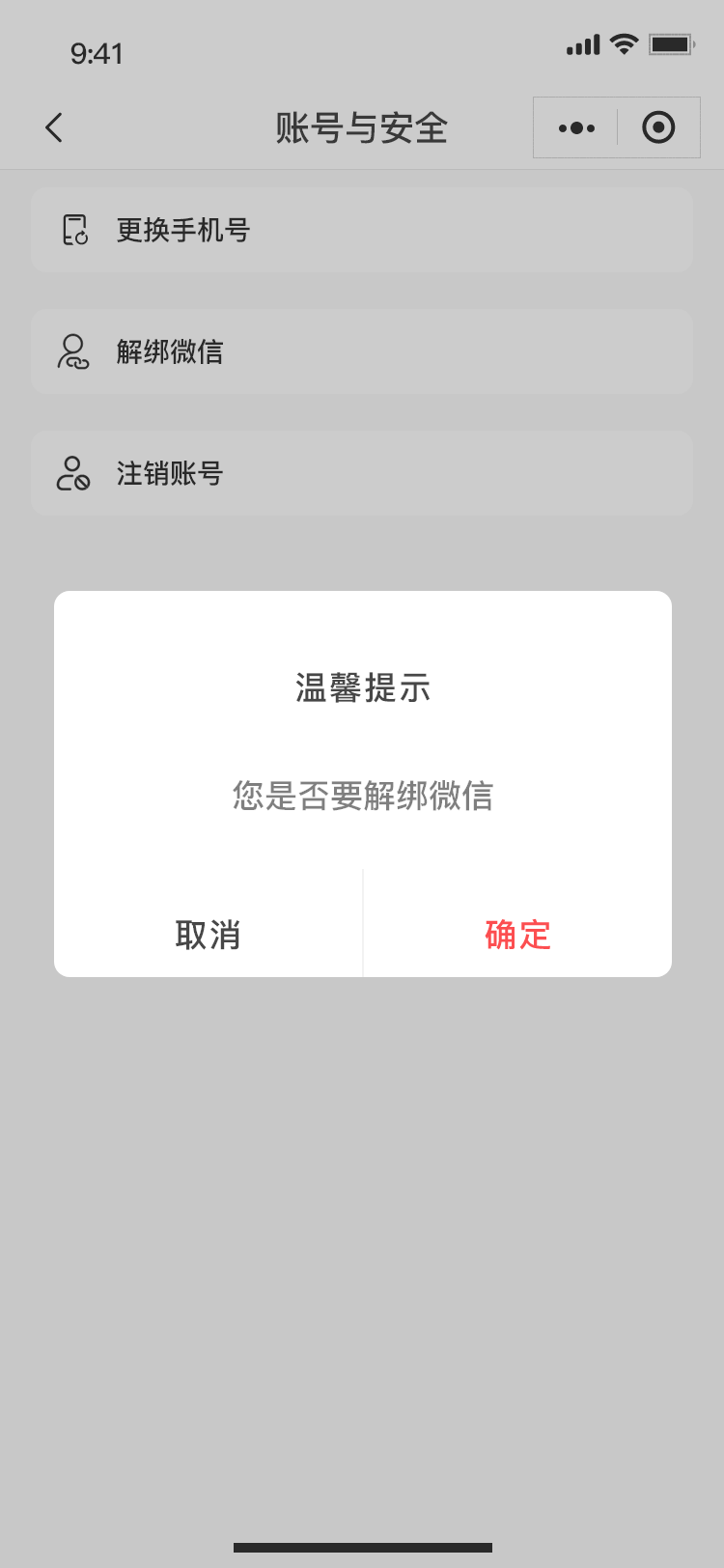Open 注销账号 option
This screenshot has width=724, height=1568.
pos(361,473)
